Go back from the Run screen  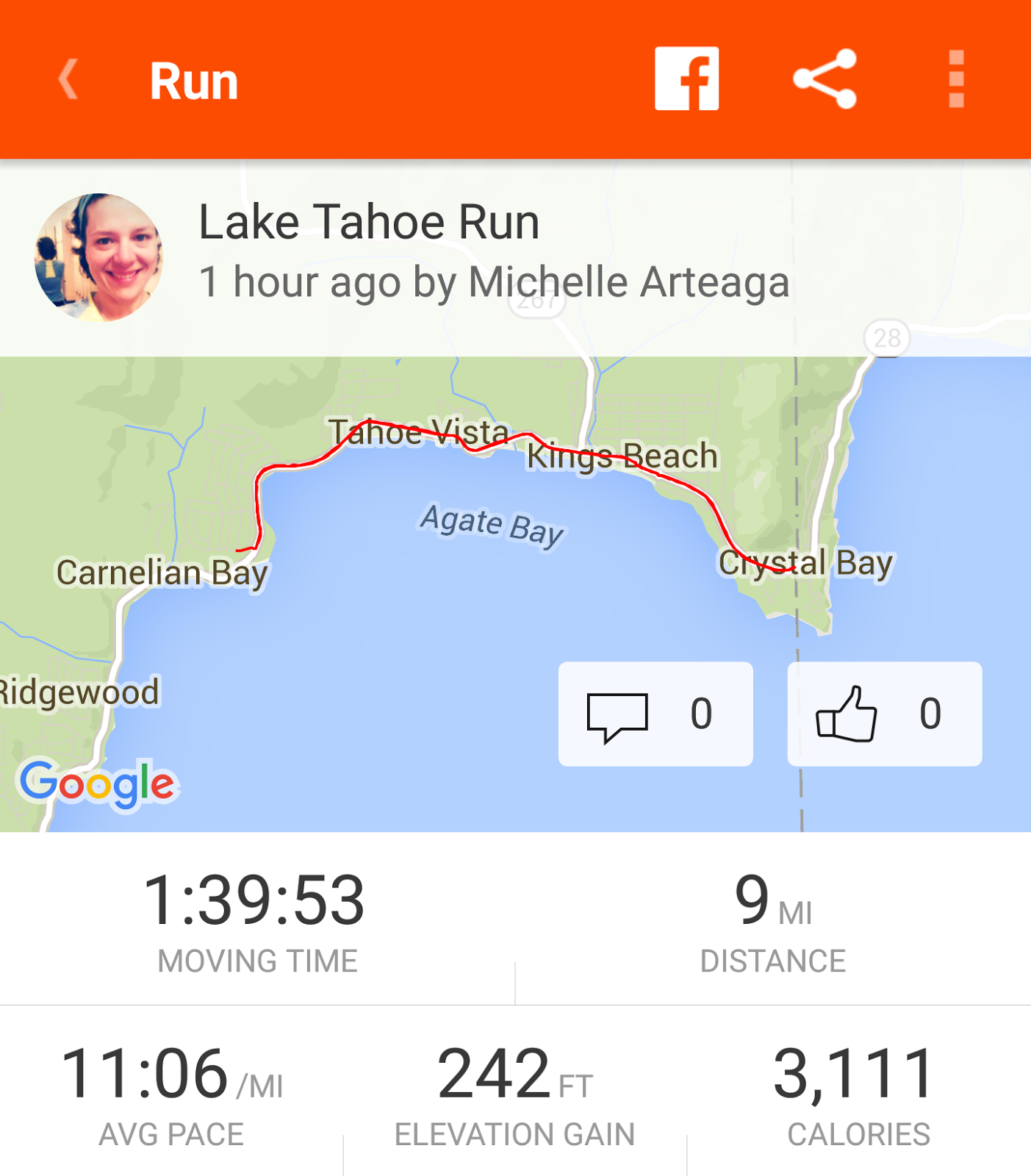(68, 79)
